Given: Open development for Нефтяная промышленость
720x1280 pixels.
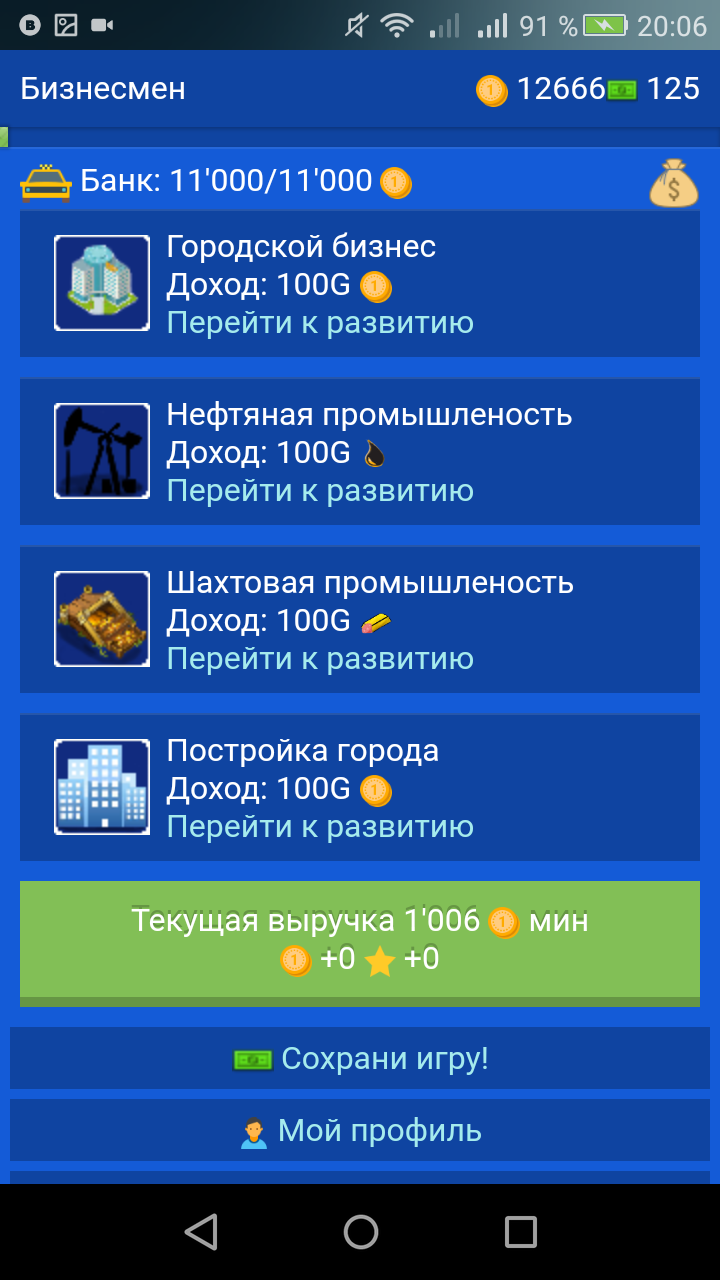Looking at the screenshot, I should point(320,491).
